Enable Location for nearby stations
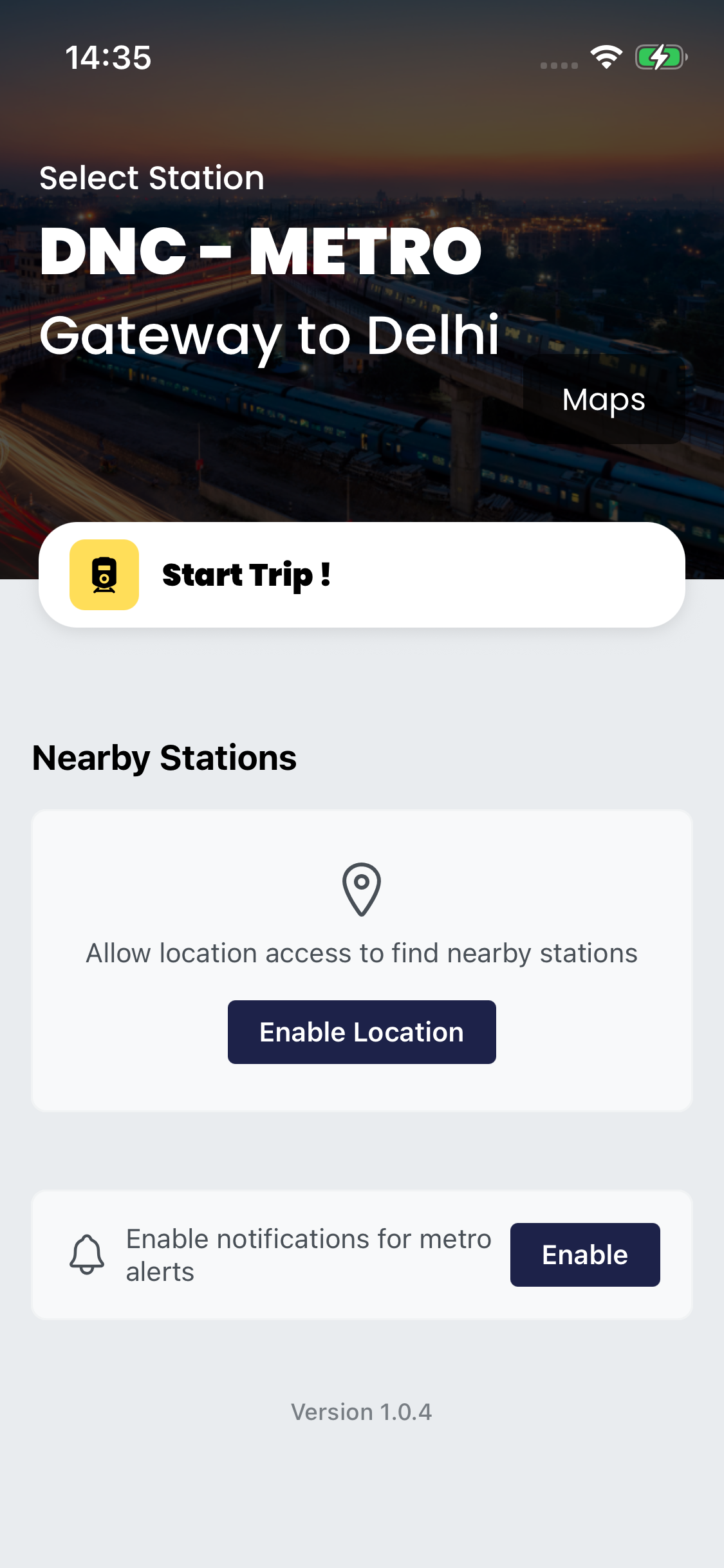 click(x=362, y=1032)
